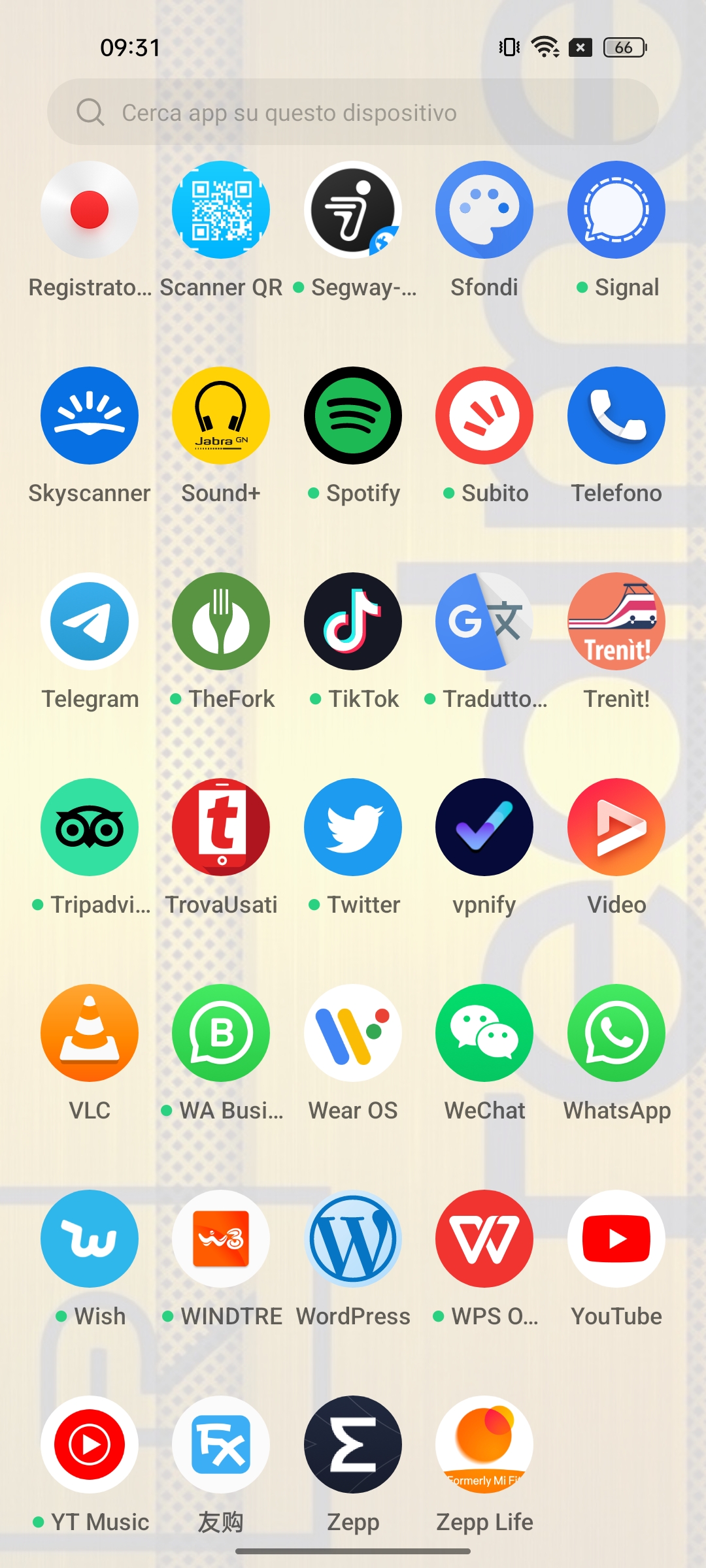Launch Signal messenger
Viewport: 706px width, 1568px height.
(x=616, y=210)
